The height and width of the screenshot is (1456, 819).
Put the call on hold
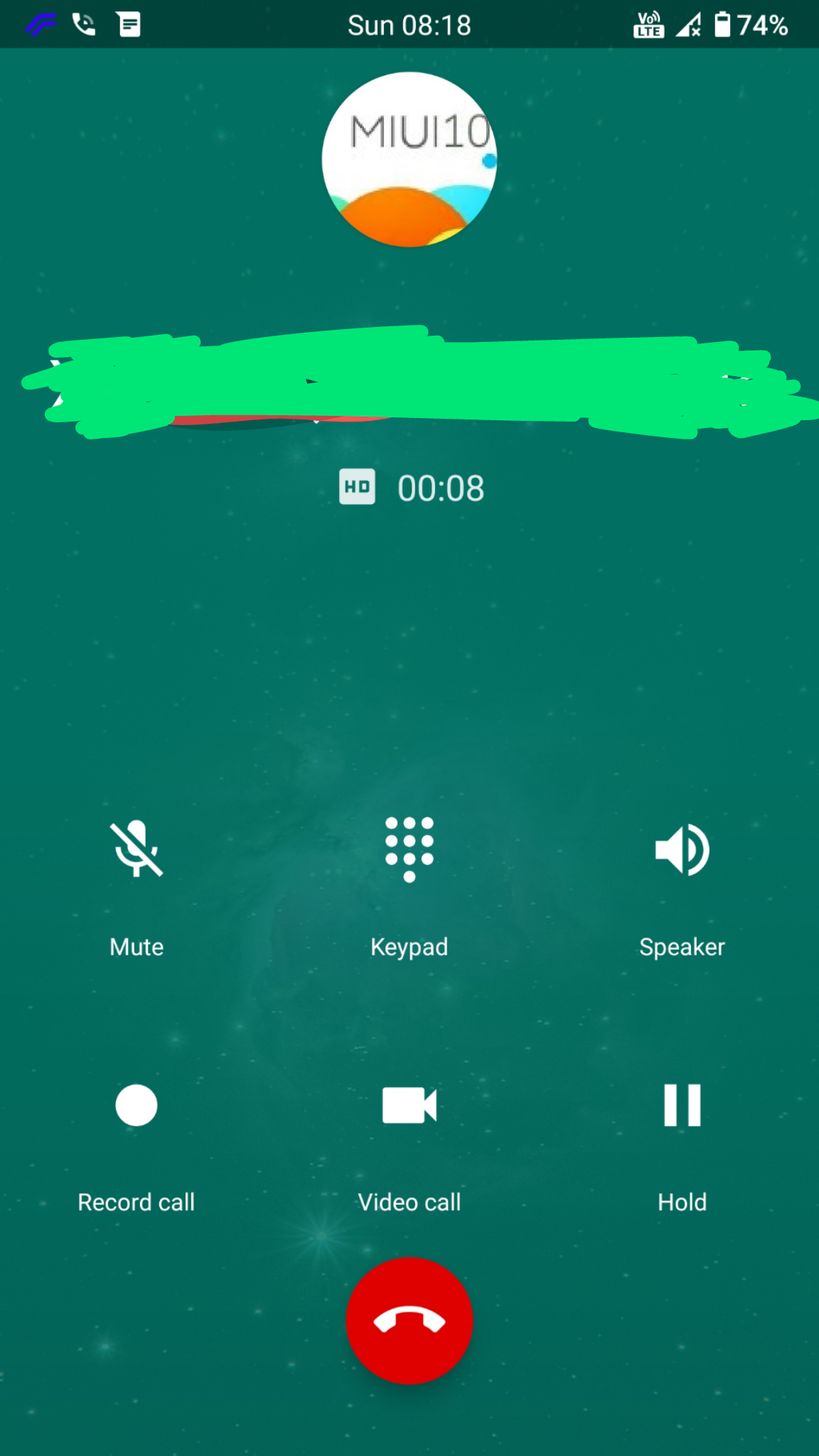[x=682, y=1106]
